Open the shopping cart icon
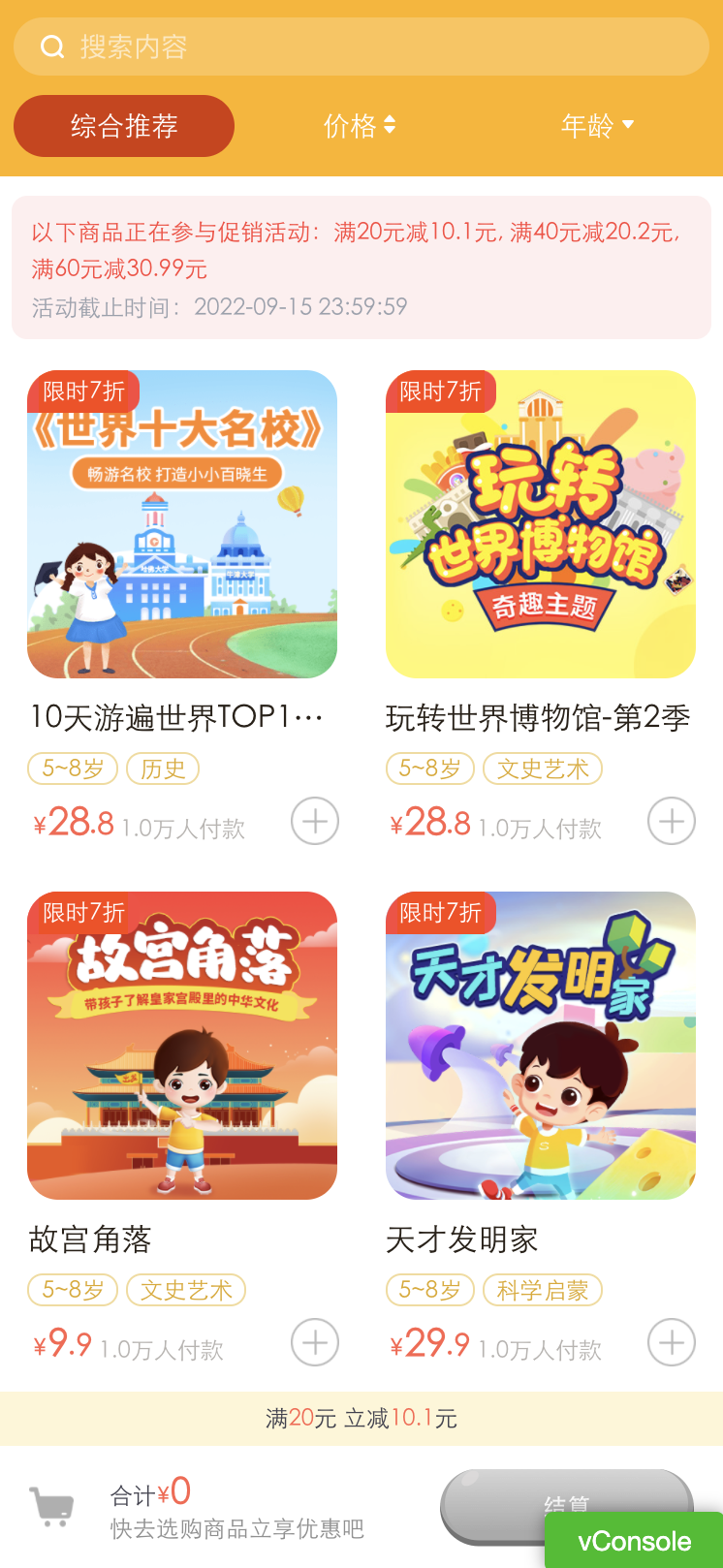The height and width of the screenshot is (1568, 723). pyautogui.click(x=52, y=1507)
